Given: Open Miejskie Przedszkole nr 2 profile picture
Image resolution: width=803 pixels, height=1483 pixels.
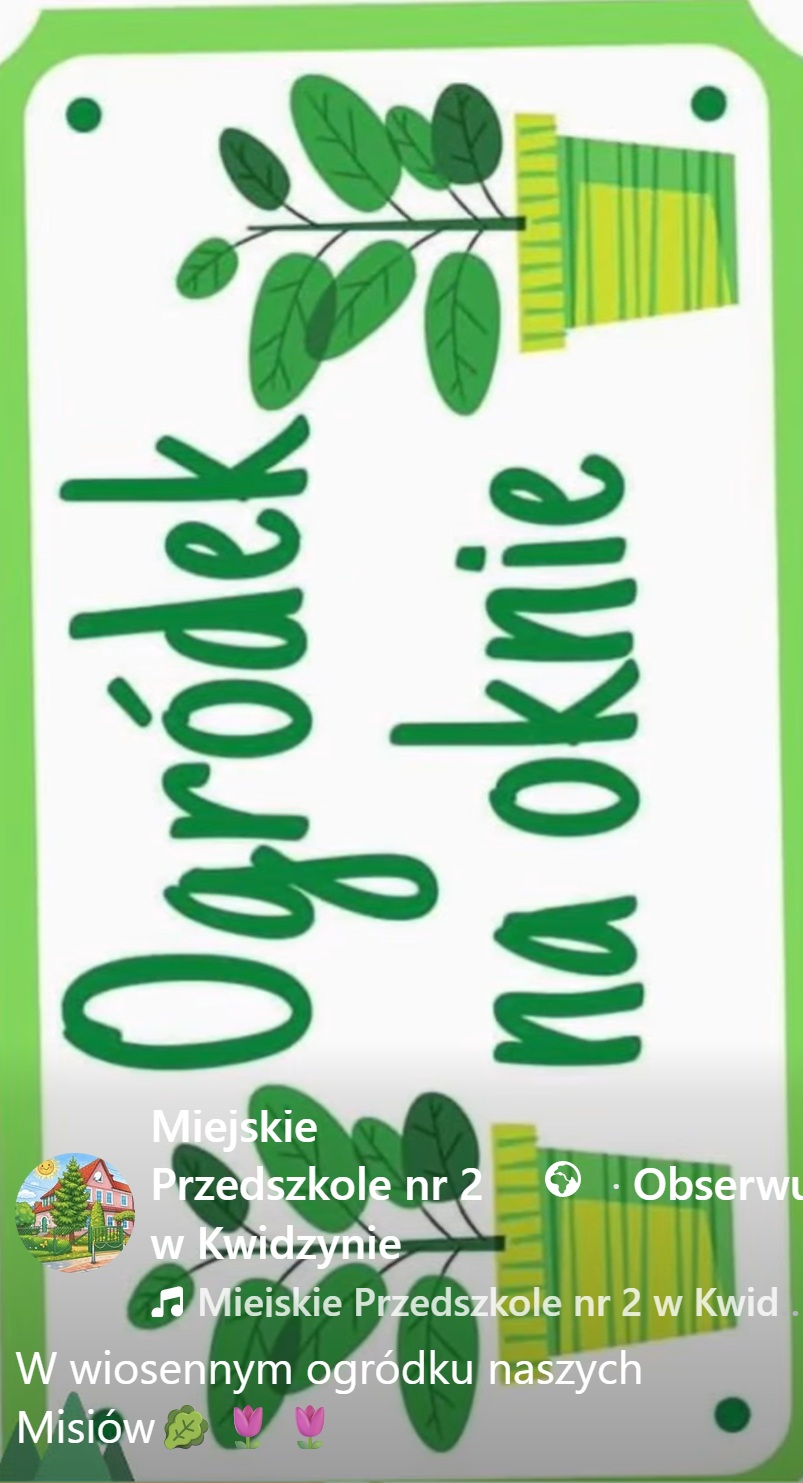Looking at the screenshot, I should 74,1212.
